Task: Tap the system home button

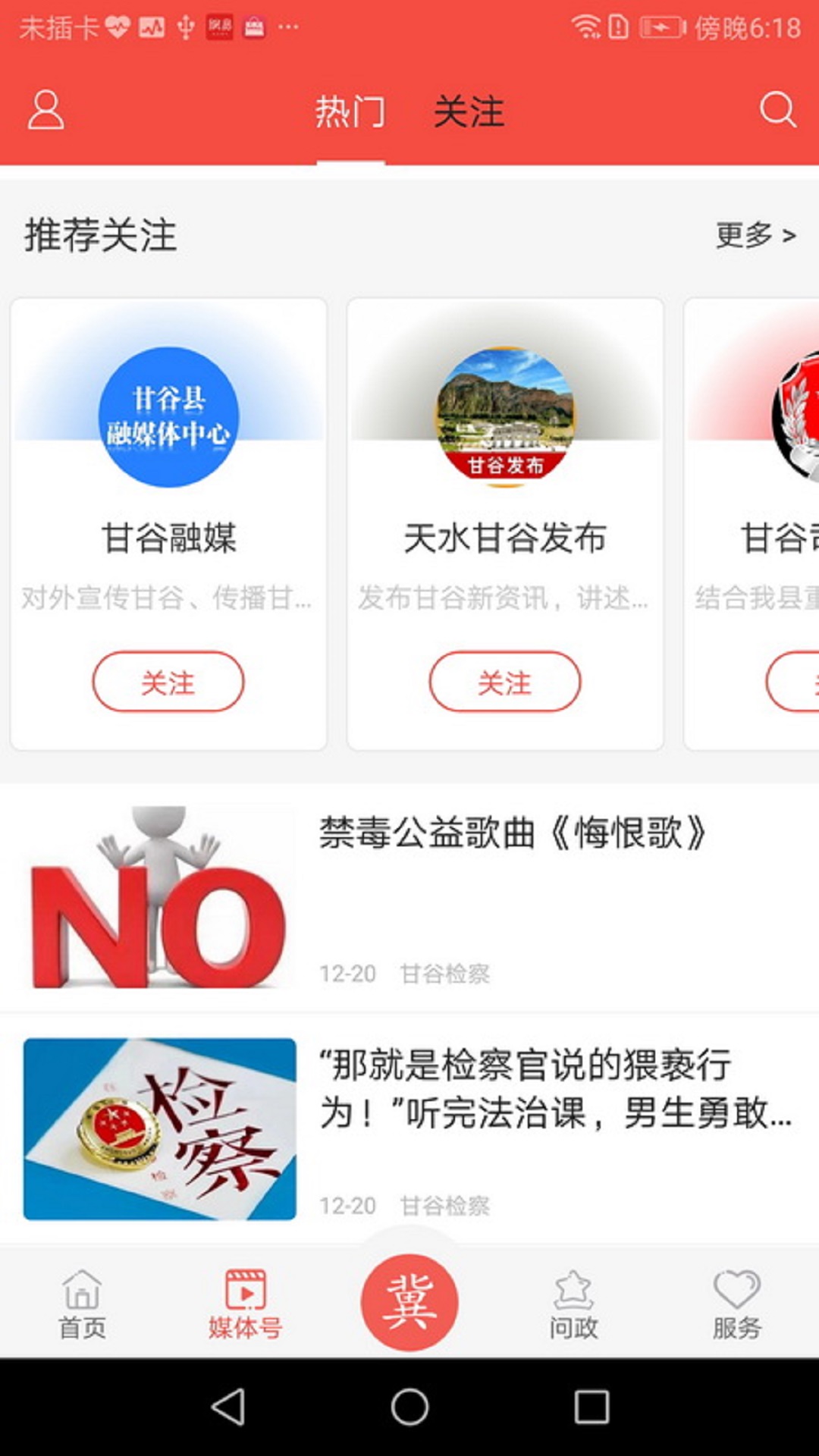Action: coord(409,1407)
